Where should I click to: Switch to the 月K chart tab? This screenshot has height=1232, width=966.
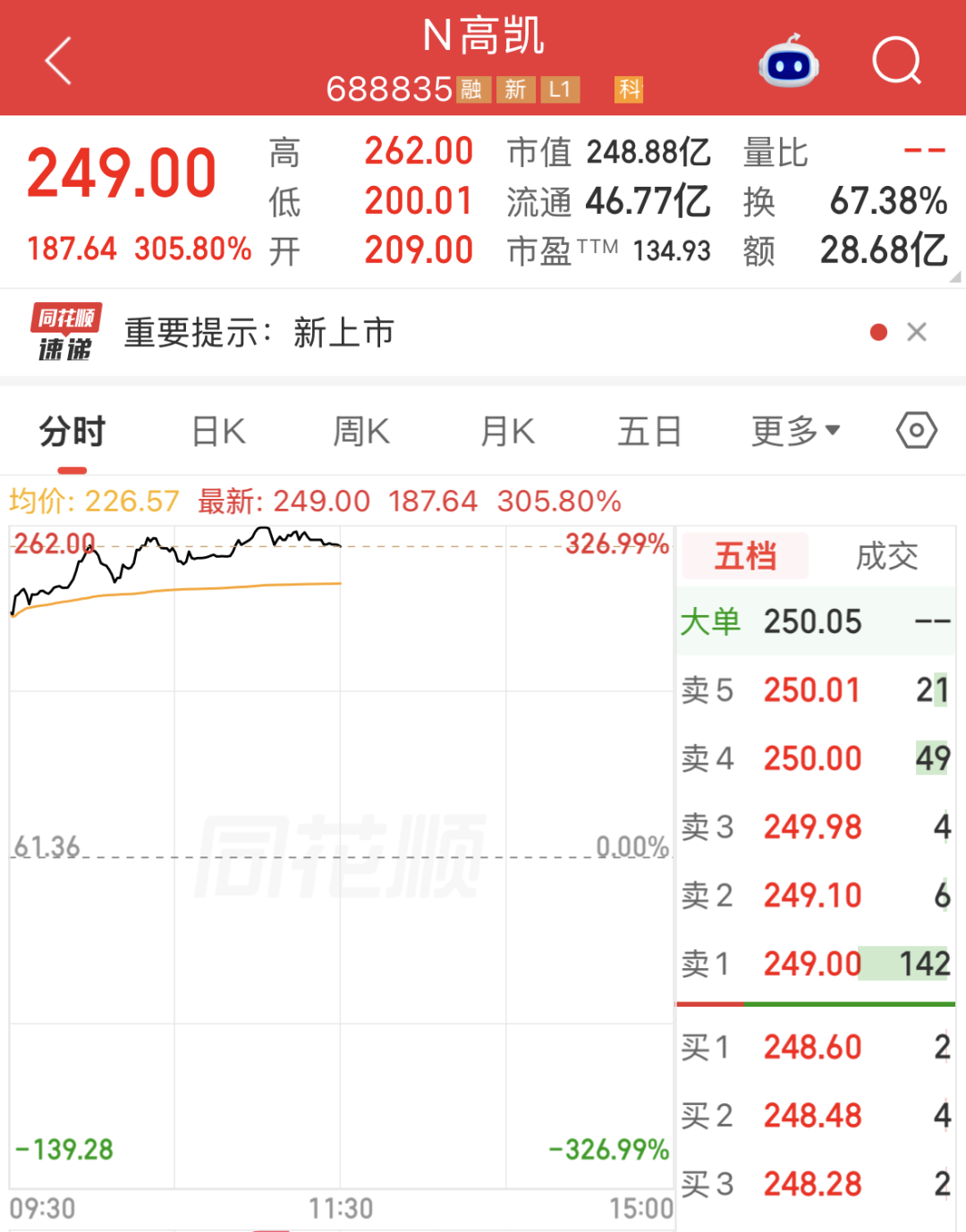[x=507, y=432]
